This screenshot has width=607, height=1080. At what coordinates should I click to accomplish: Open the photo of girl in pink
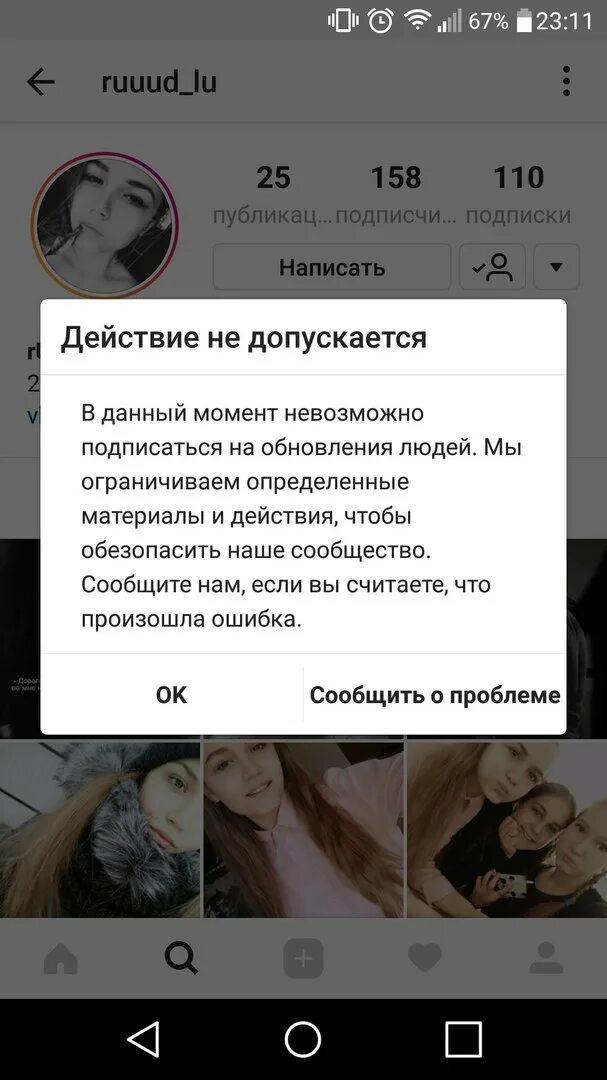(x=303, y=829)
